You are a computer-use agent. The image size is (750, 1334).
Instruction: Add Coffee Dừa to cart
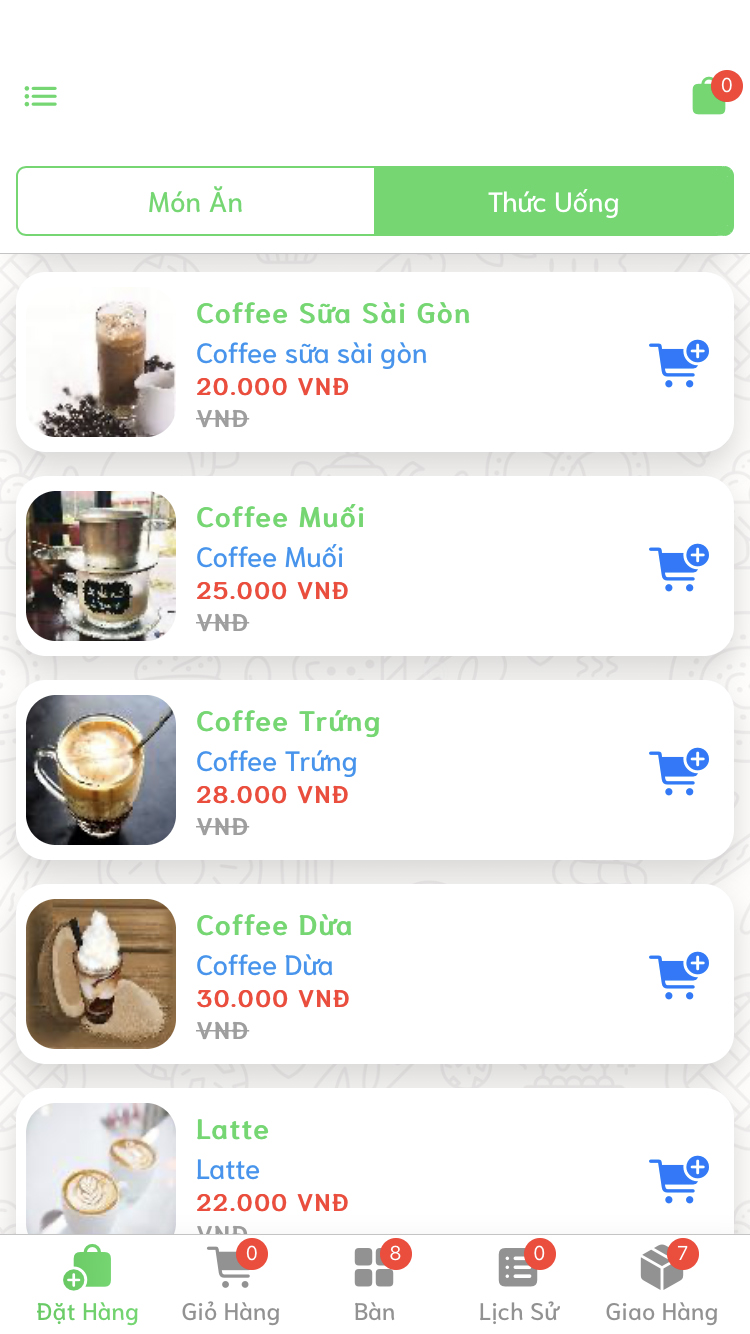click(678, 976)
